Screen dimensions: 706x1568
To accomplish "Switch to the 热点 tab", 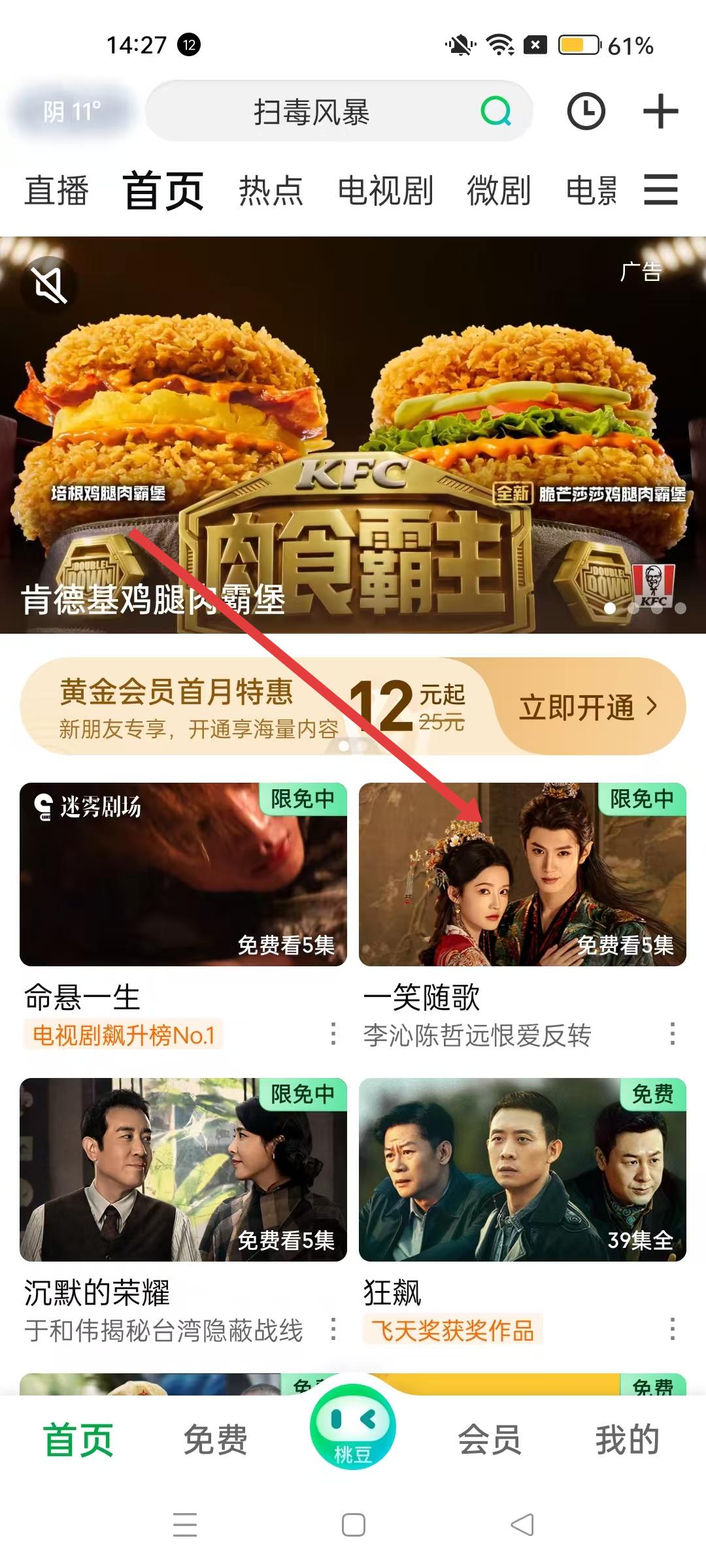I will coord(271,191).
